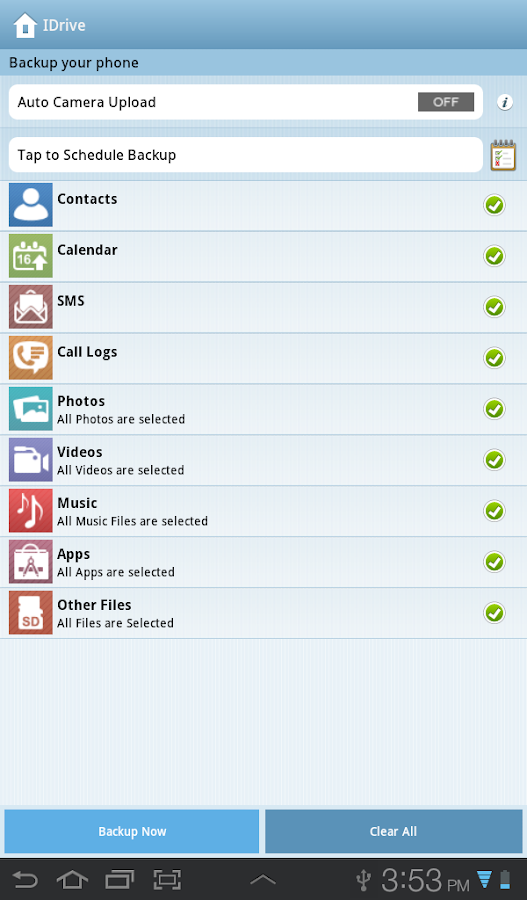Image resolution: width=527 pixels, height=900 pixels.
Task: Open Apps selection row
Action: [x=264, y=562]
